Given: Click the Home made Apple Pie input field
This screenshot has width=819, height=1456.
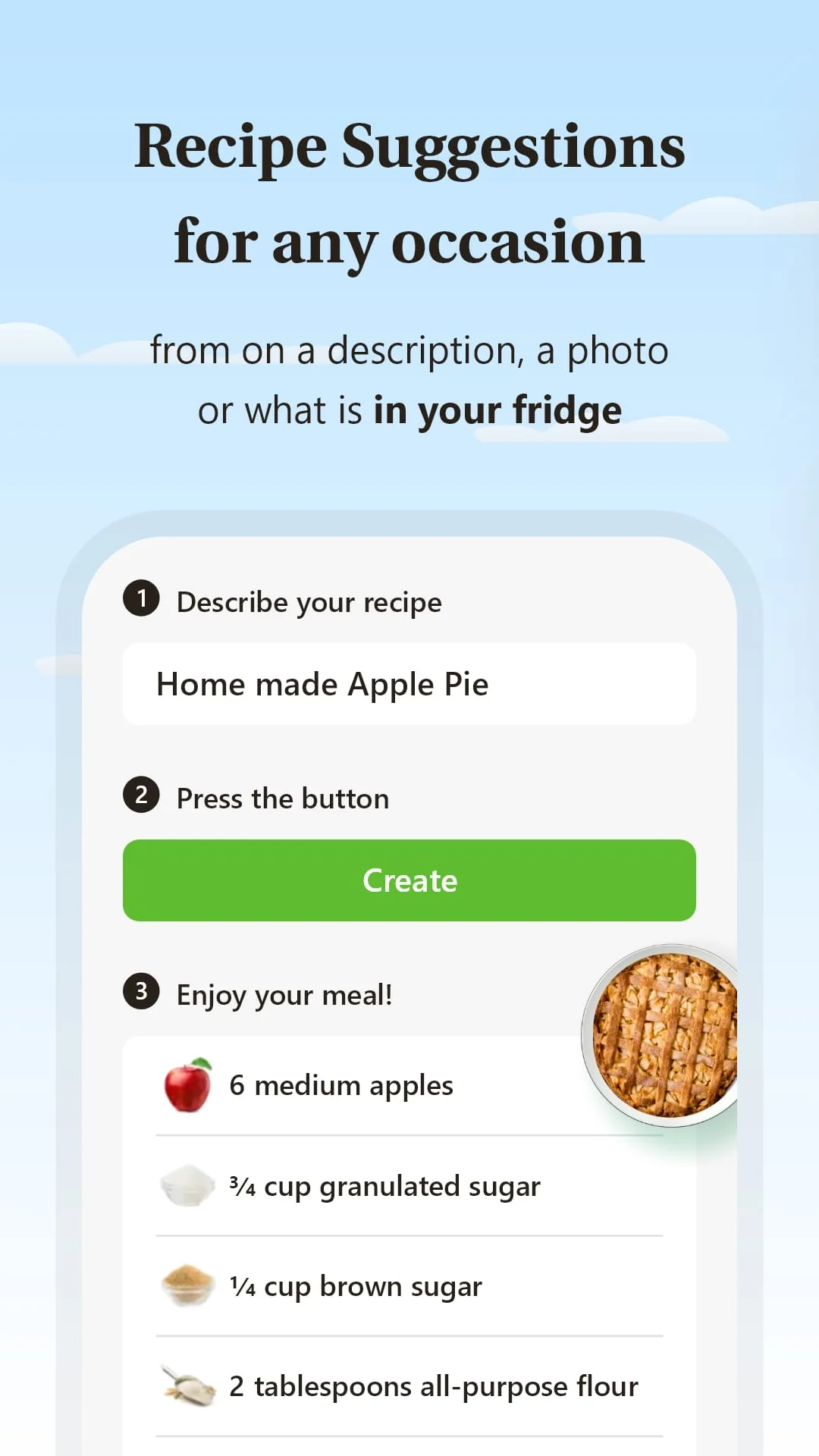Looking at the screenshot, I should click(409, 683).
